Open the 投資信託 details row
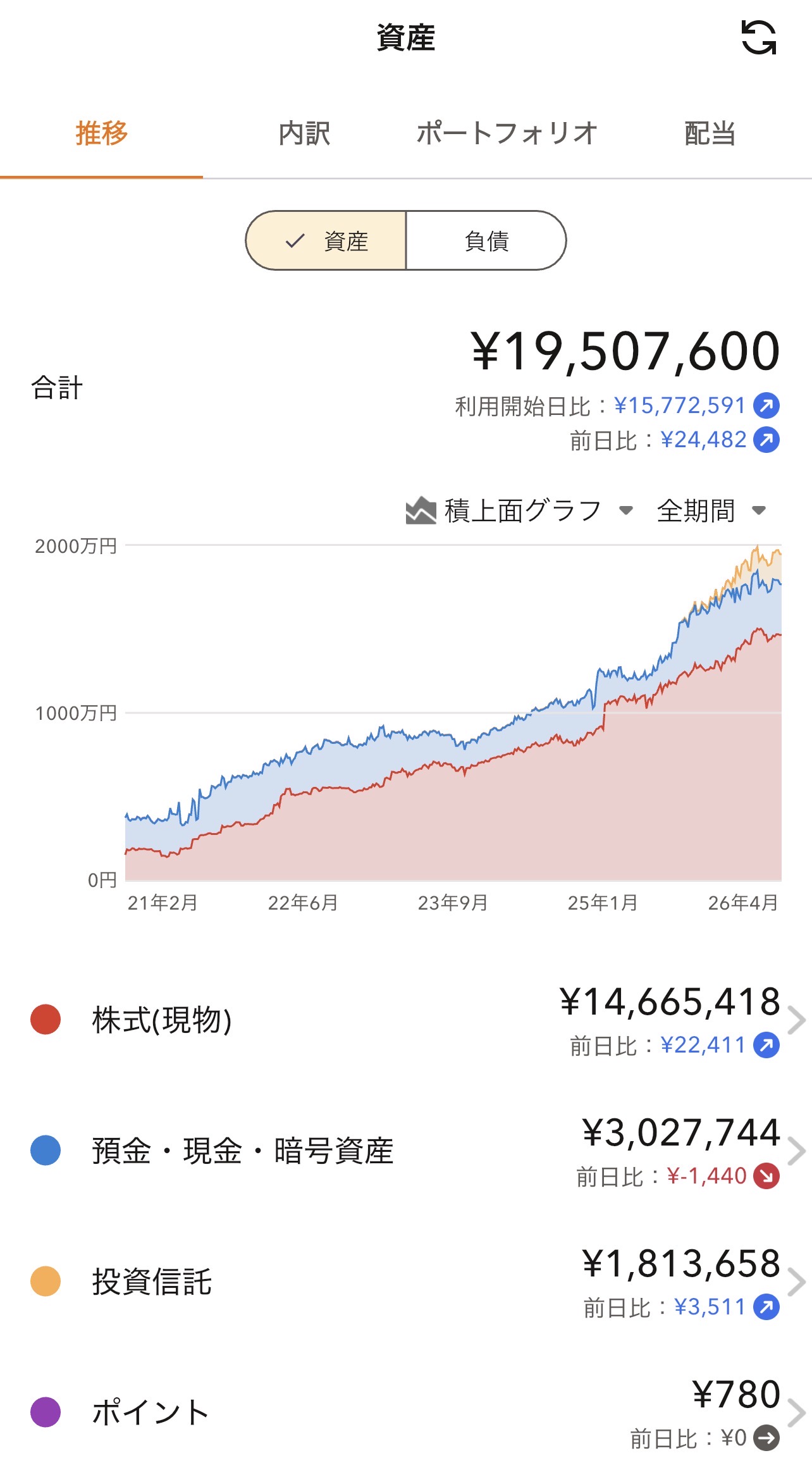 pyautogui.click(x=405, y=1282)
